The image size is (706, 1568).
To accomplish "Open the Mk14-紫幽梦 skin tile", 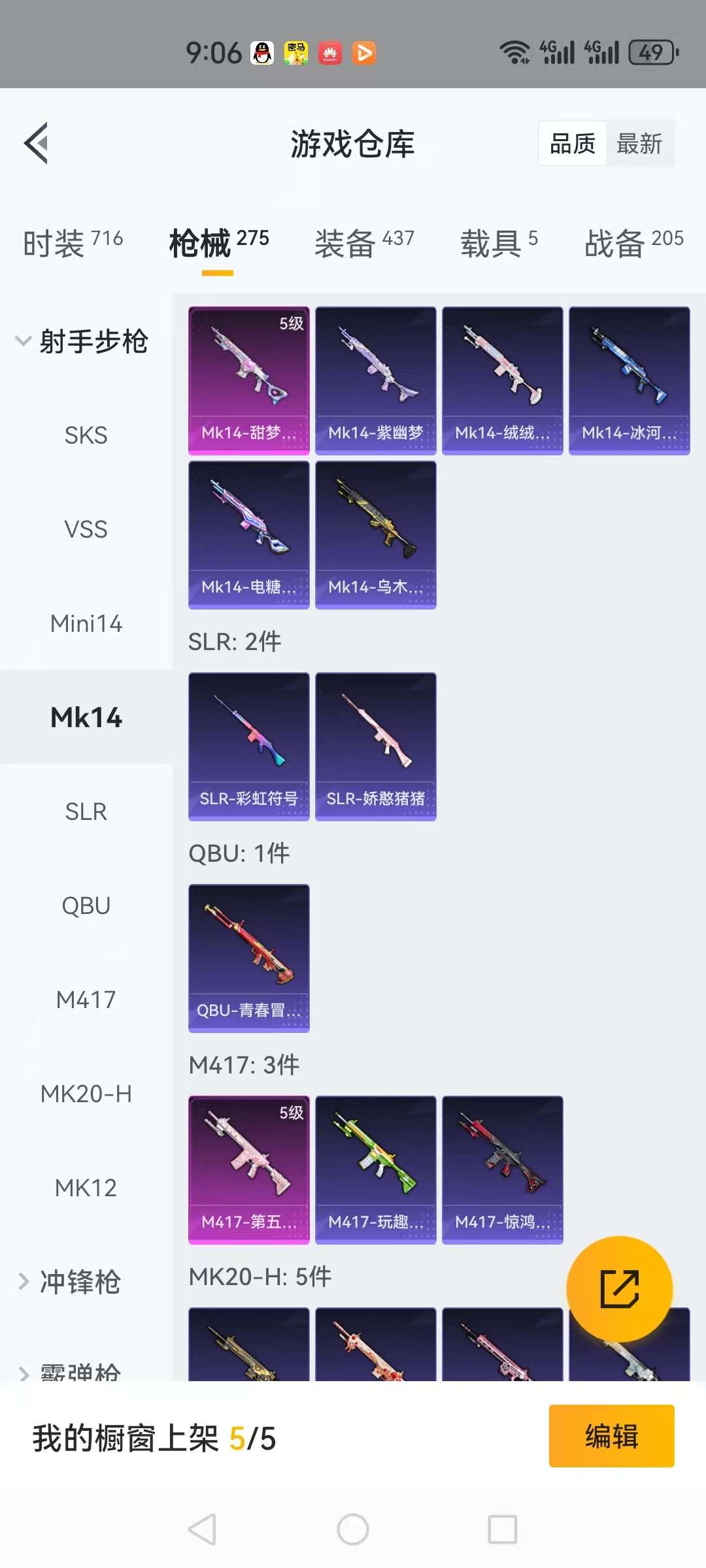I will click(375, 380).
